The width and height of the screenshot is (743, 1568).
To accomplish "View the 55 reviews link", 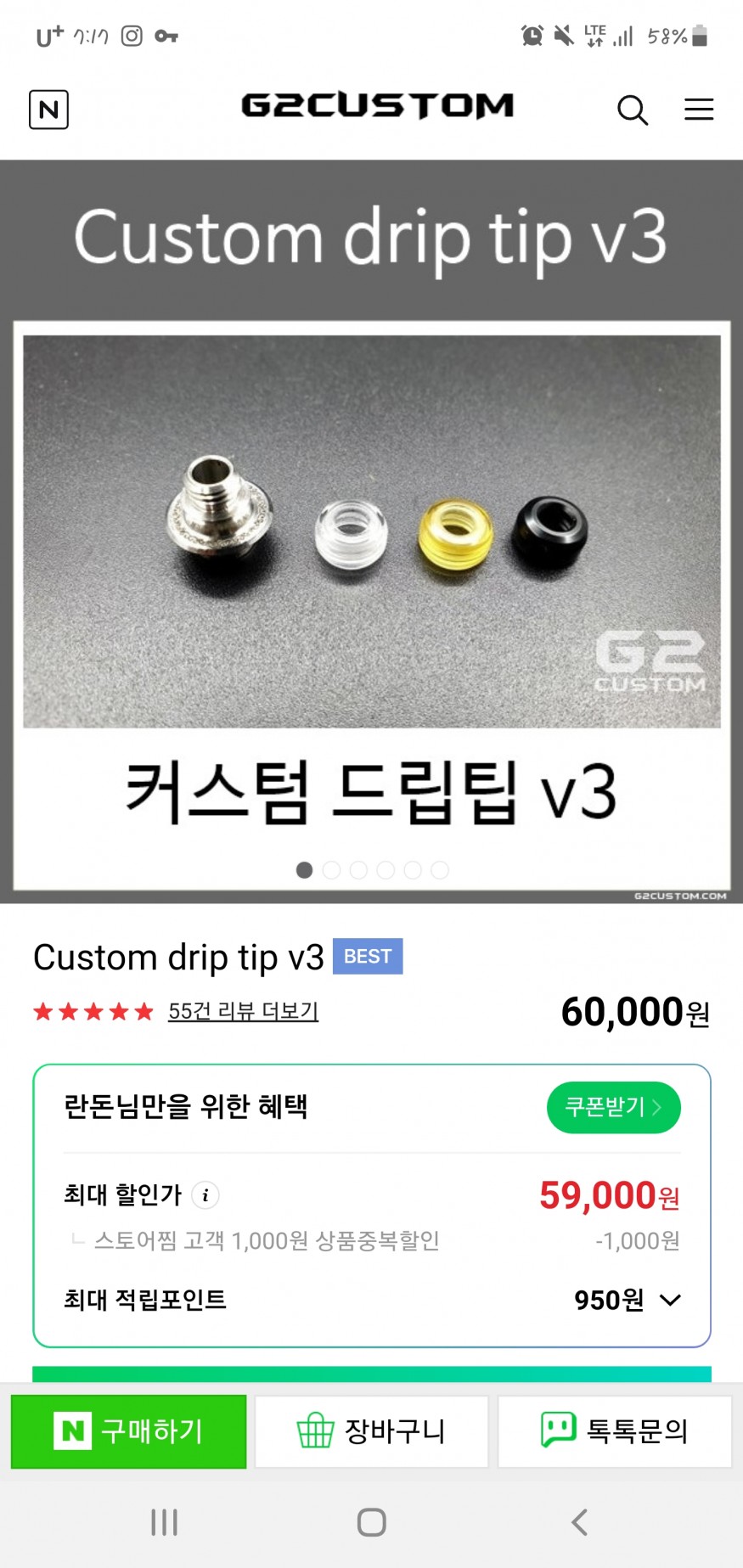I will point(243,1011).
